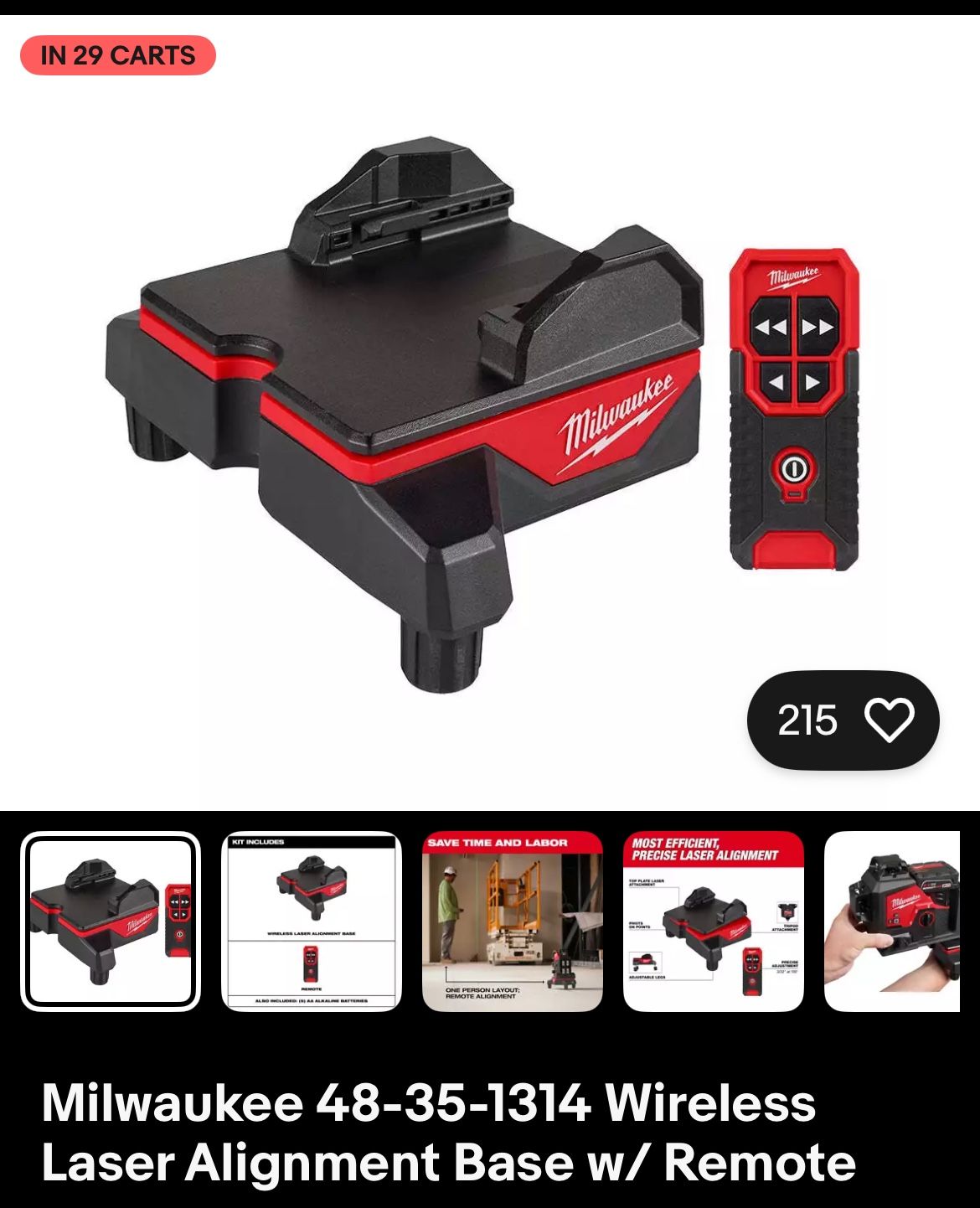The height and width of the screenshot is (1208, 980).
Task: Select the first product thumbnail
Action: tap(111, 921)
